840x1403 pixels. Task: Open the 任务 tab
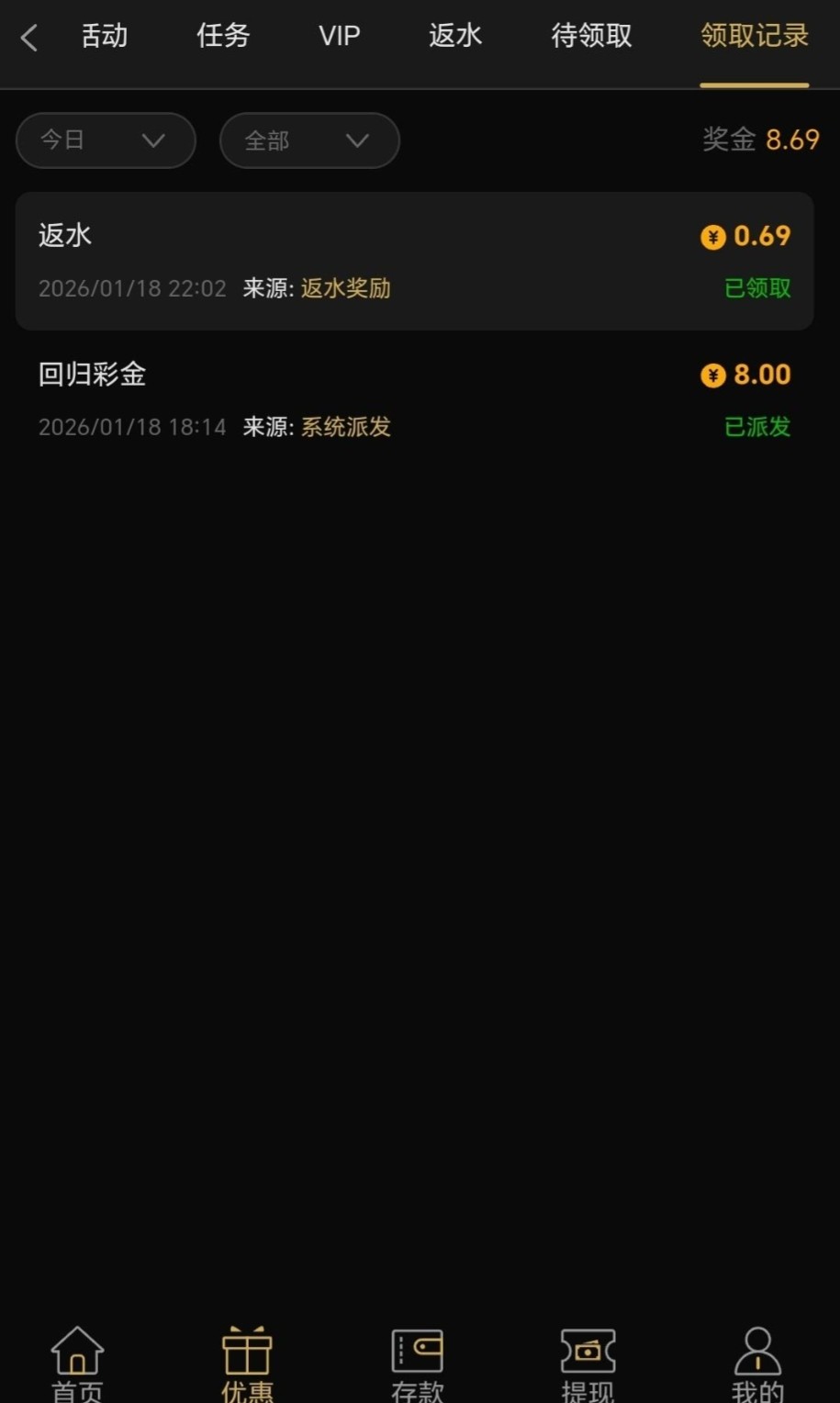tap(223, 37)
